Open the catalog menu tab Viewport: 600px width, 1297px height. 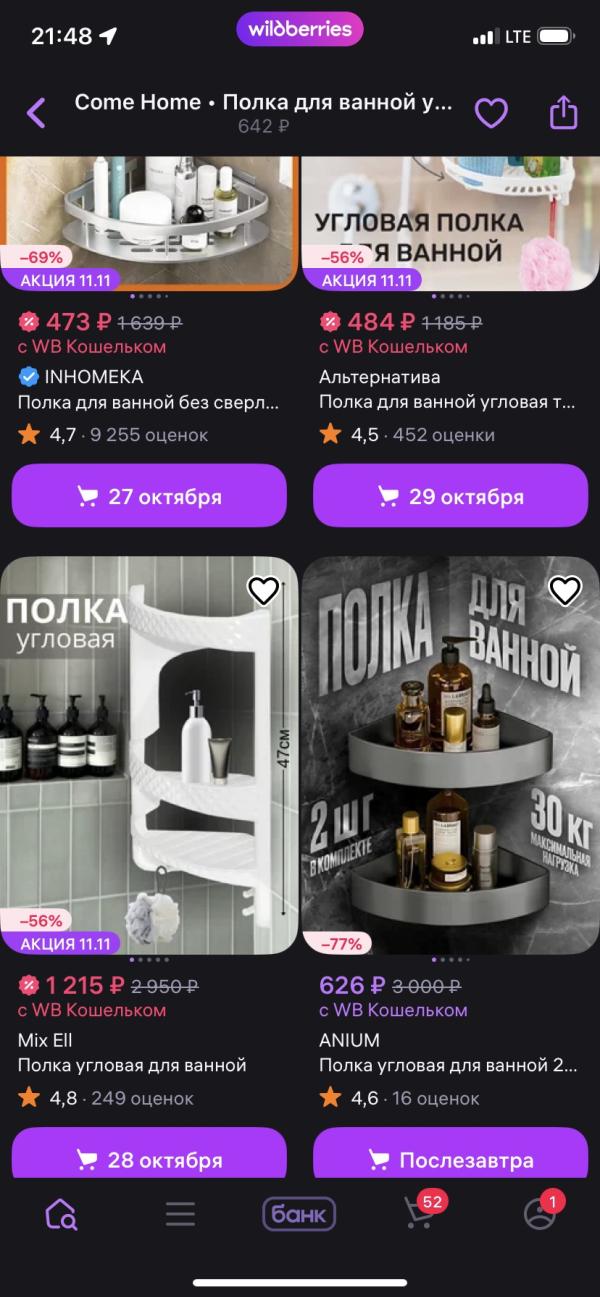(x=180, y=1214)
